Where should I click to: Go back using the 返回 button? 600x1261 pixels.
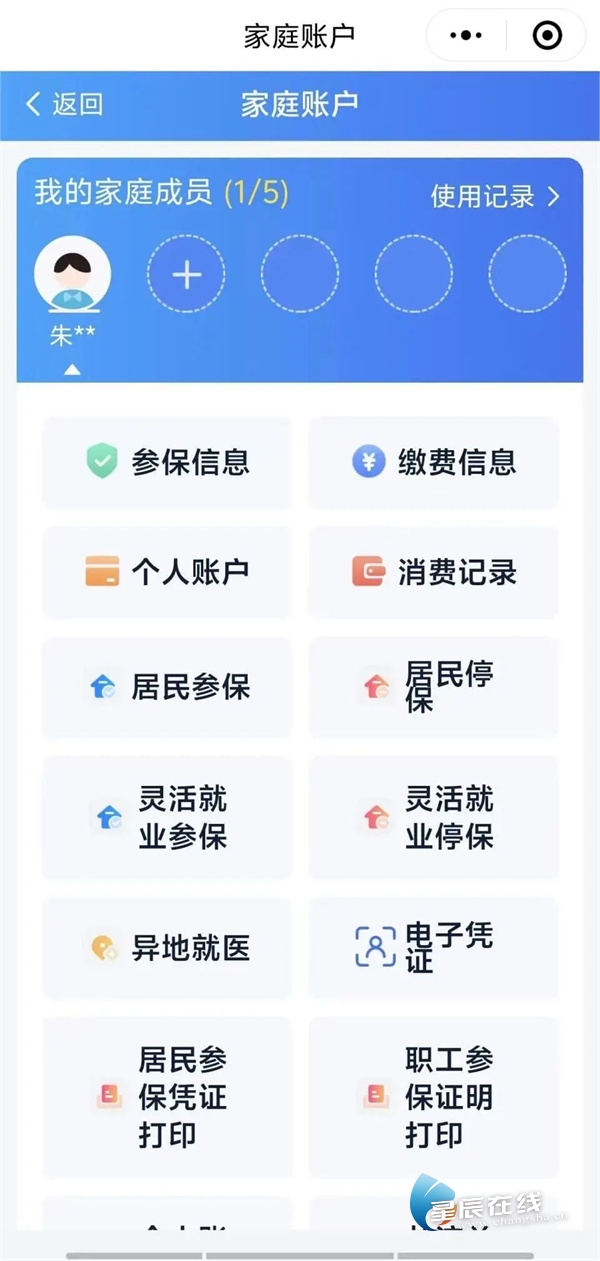64,104
